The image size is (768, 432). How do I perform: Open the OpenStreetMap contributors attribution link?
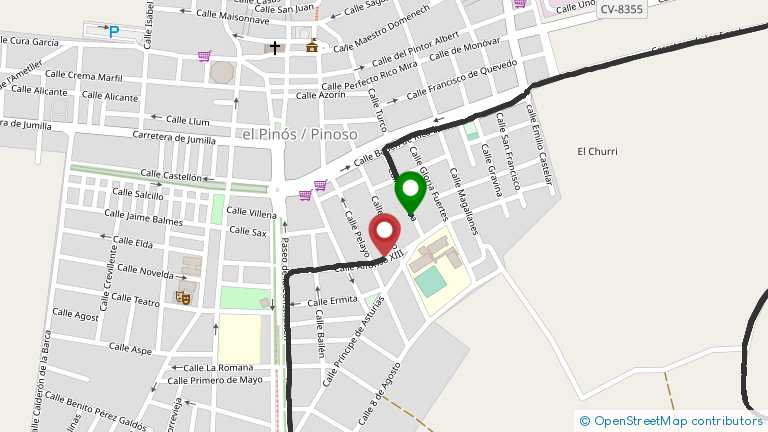(x=678, y=421)
